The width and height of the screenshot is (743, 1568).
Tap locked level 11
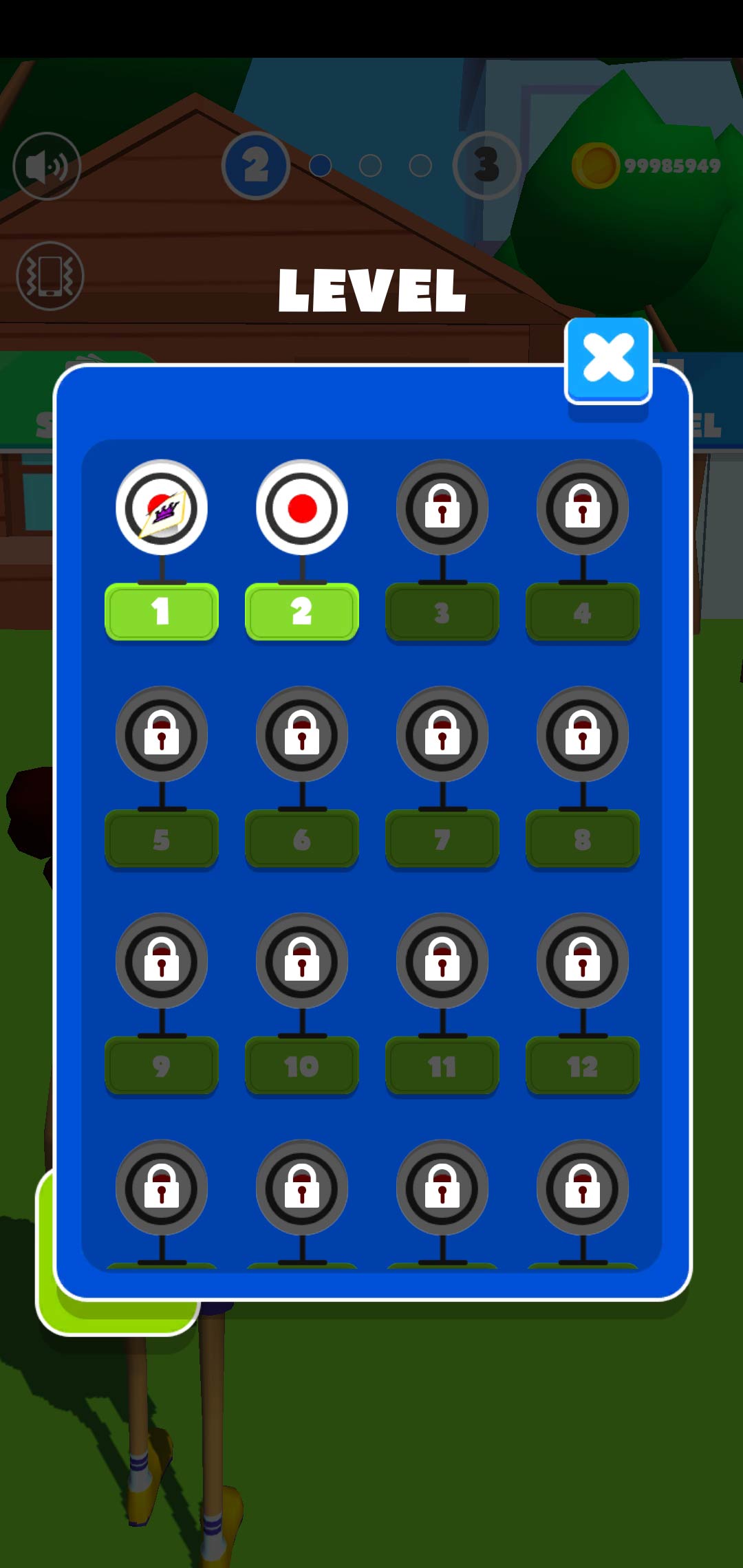pyautogui.click(x=442, y=1065)
